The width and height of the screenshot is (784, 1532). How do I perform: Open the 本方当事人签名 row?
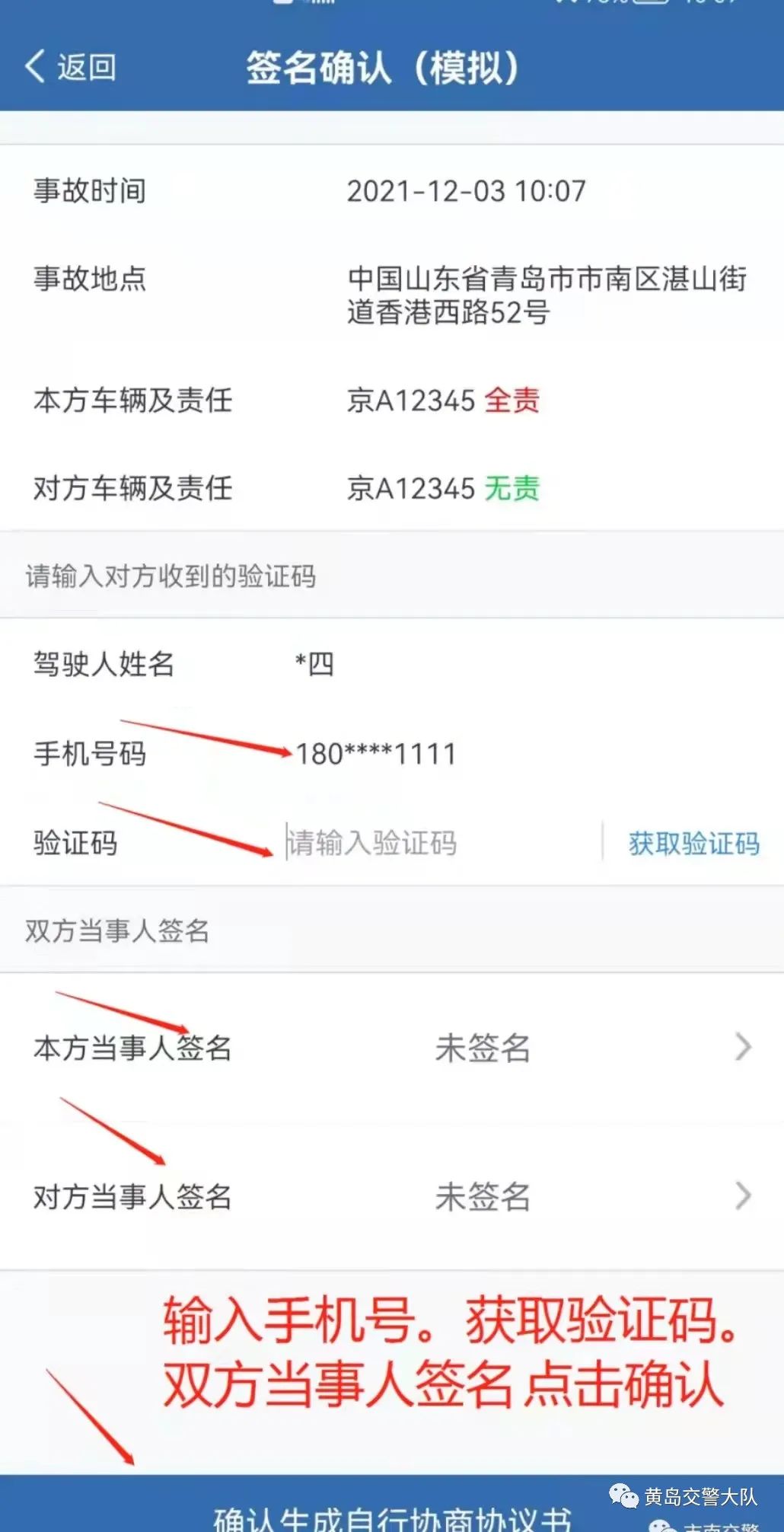point(391,1048)
